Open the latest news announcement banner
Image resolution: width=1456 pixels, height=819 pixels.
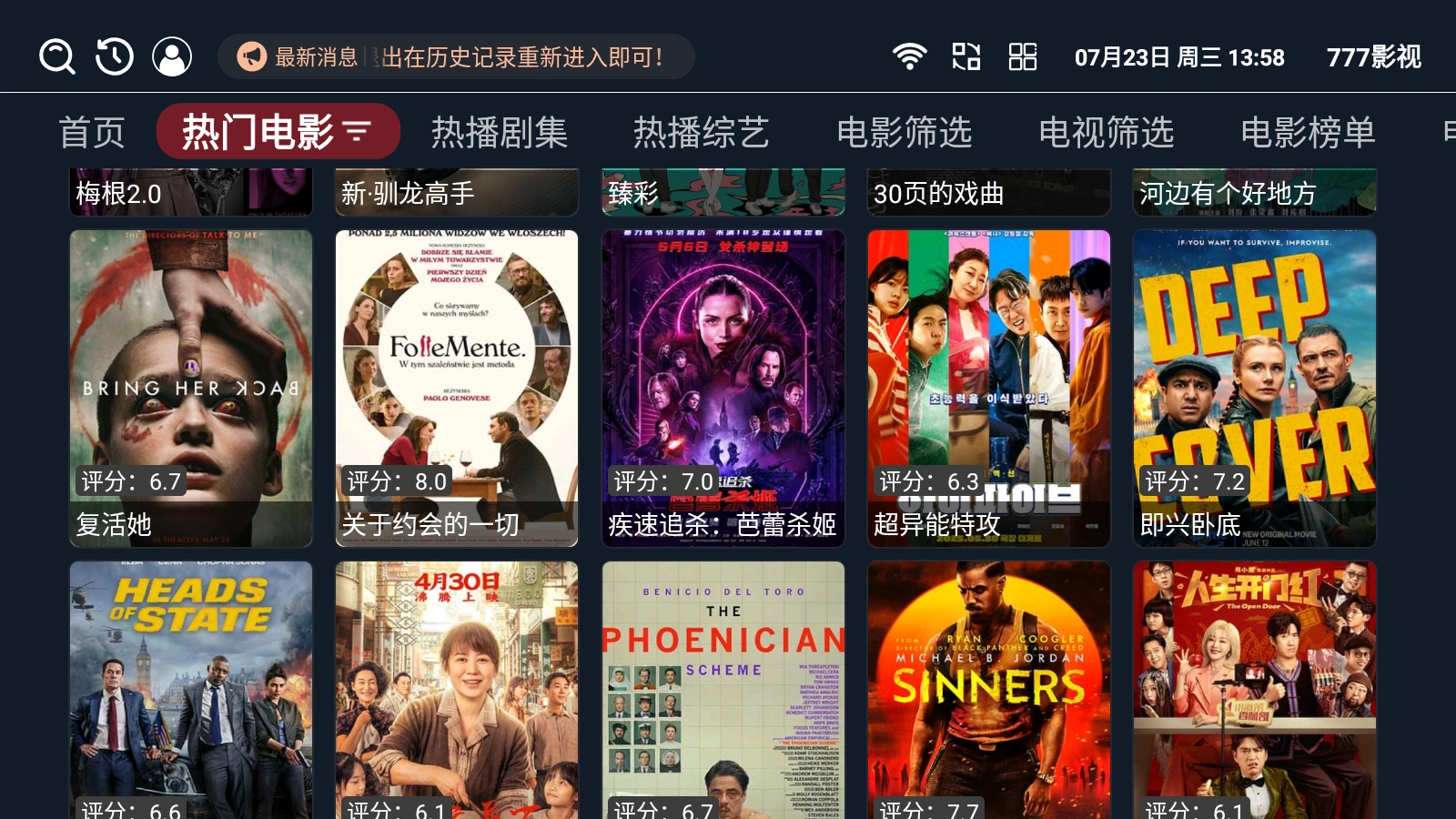pos(455,57)
